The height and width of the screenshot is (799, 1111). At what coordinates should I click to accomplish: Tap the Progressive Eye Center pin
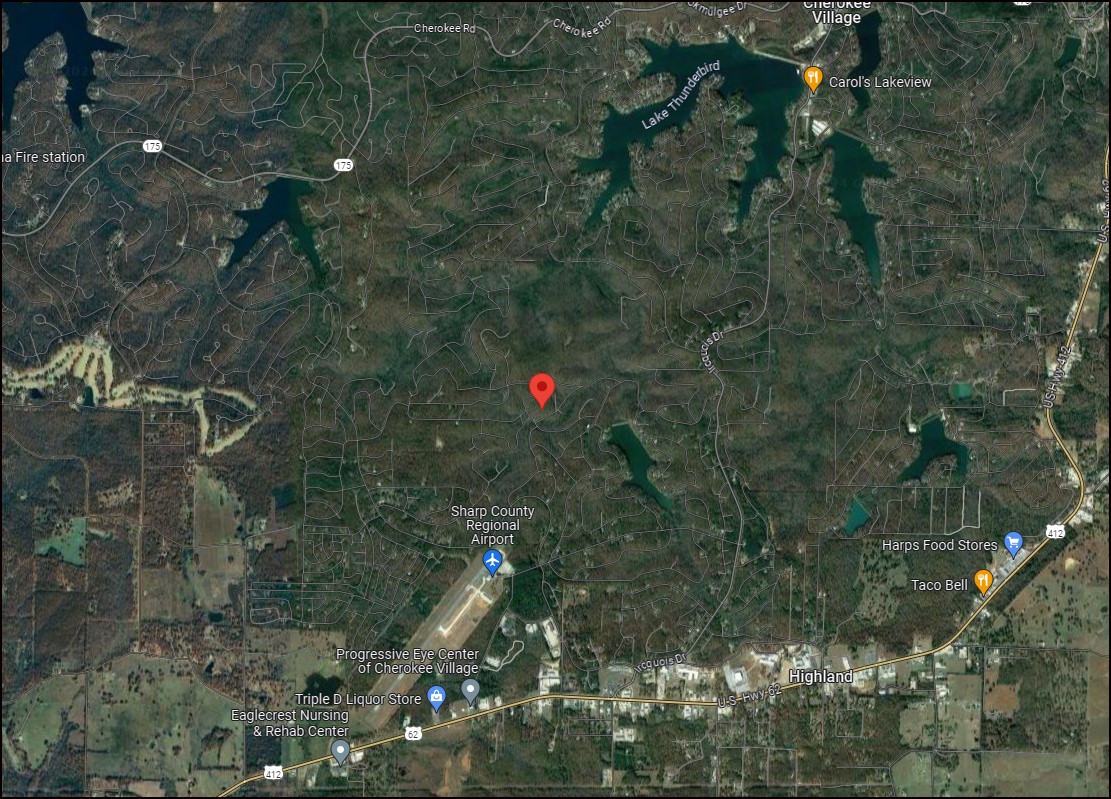[x=470, y=690]
